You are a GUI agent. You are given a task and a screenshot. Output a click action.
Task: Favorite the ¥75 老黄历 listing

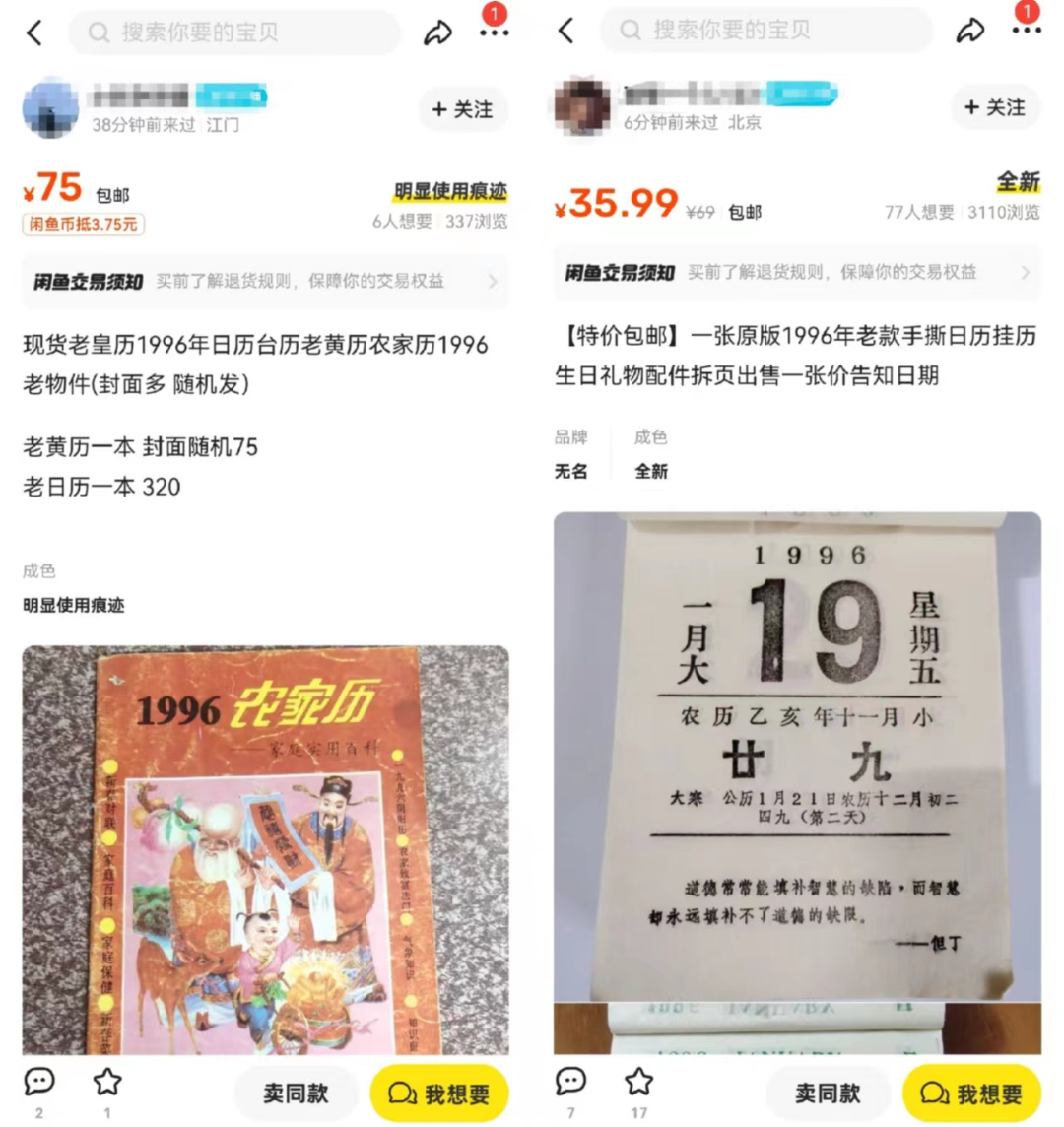click(107, 1082)
